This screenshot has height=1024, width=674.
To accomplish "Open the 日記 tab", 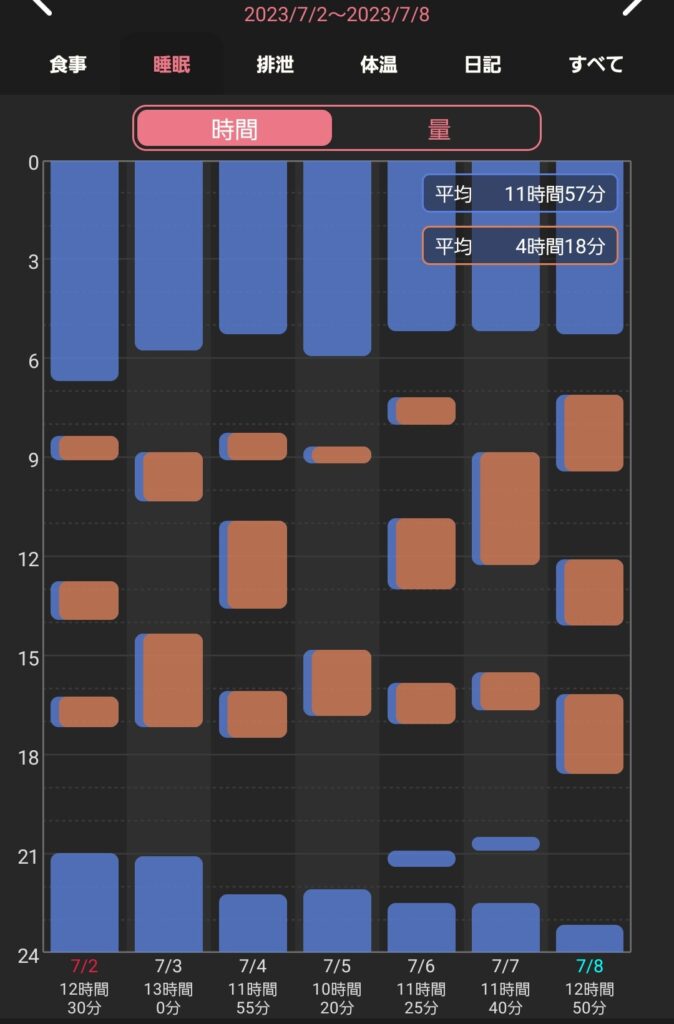I will (x=483, y=65).
